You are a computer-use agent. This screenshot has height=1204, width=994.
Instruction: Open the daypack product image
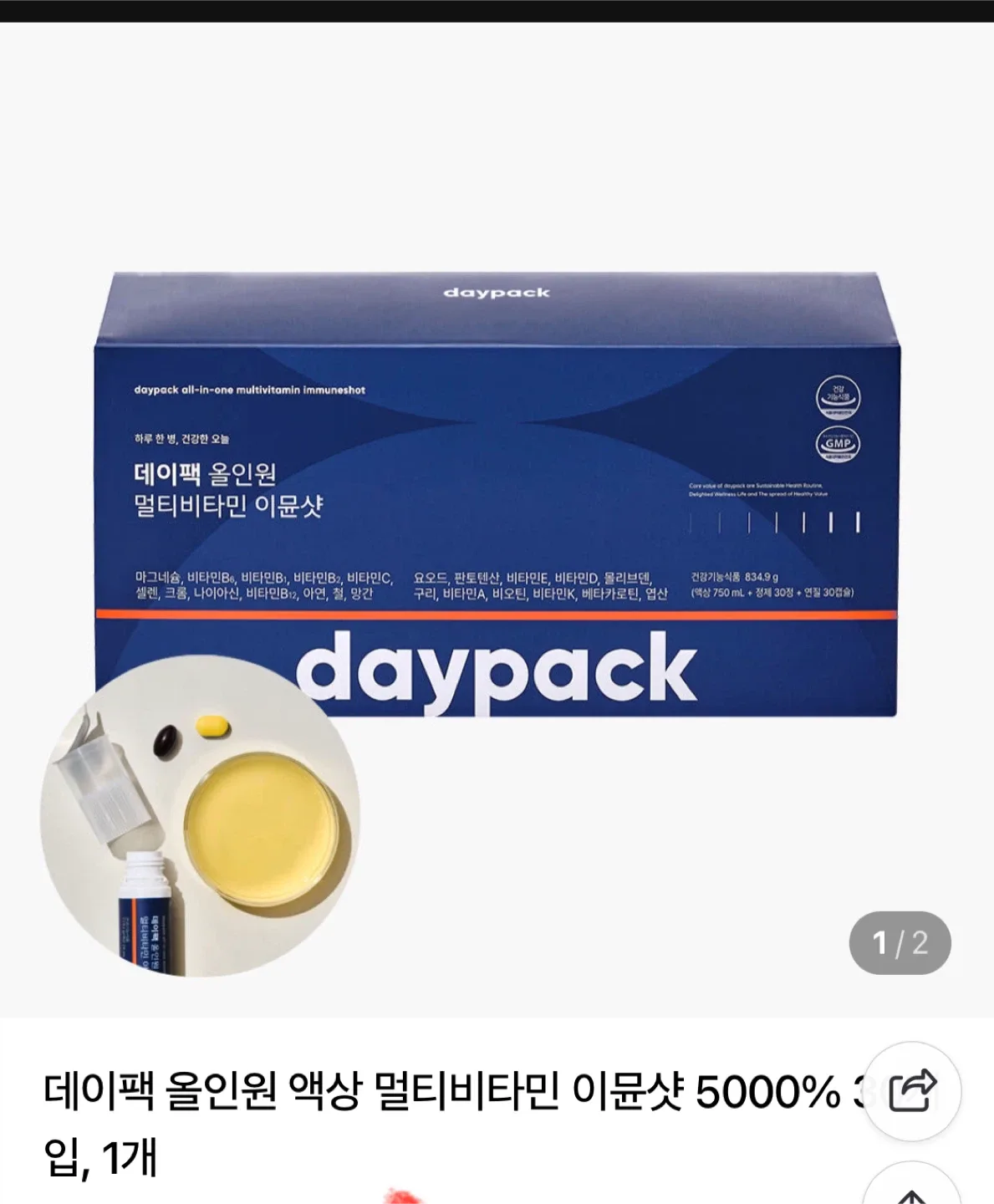(x=497, y=520)
